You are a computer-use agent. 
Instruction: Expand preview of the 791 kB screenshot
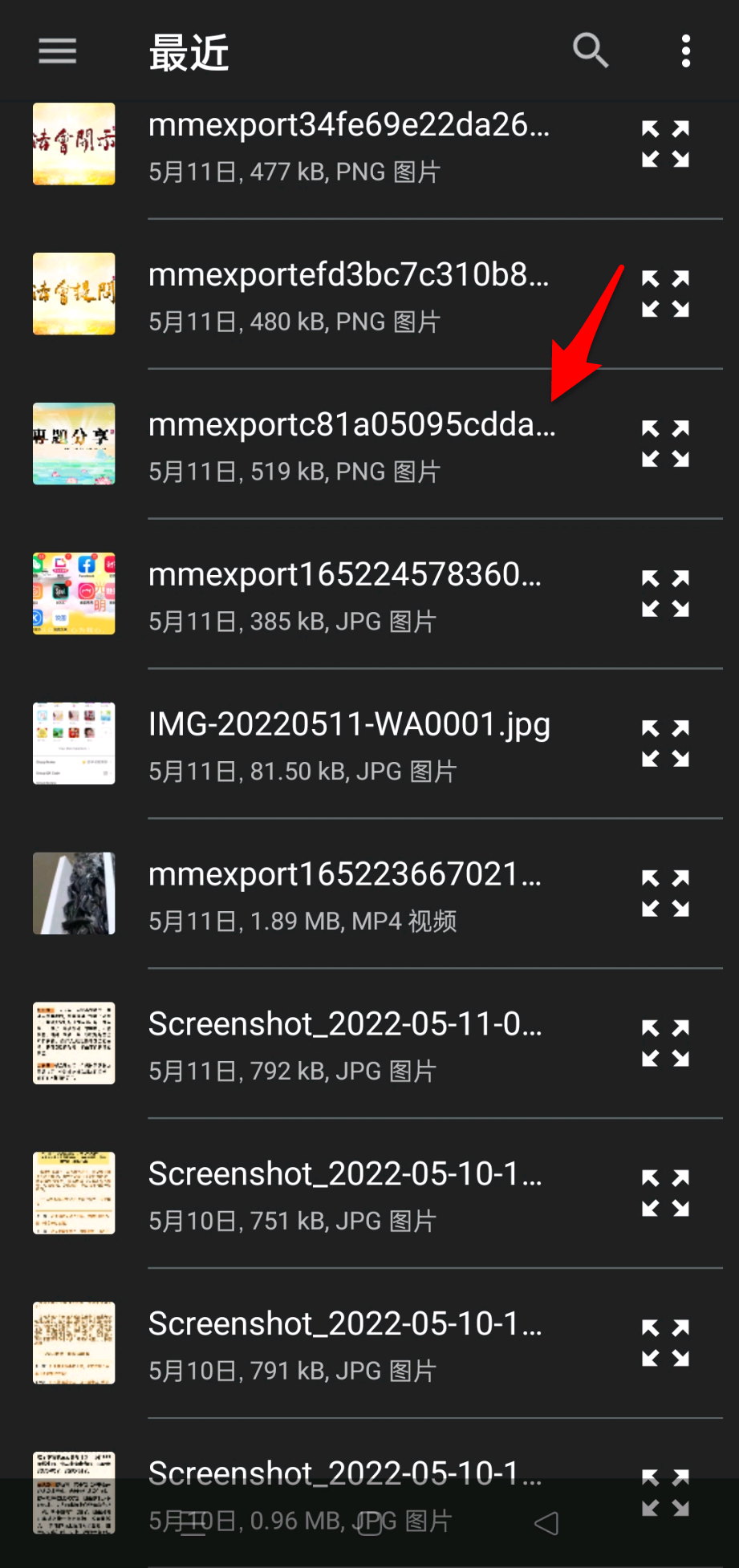(665, 1343)
